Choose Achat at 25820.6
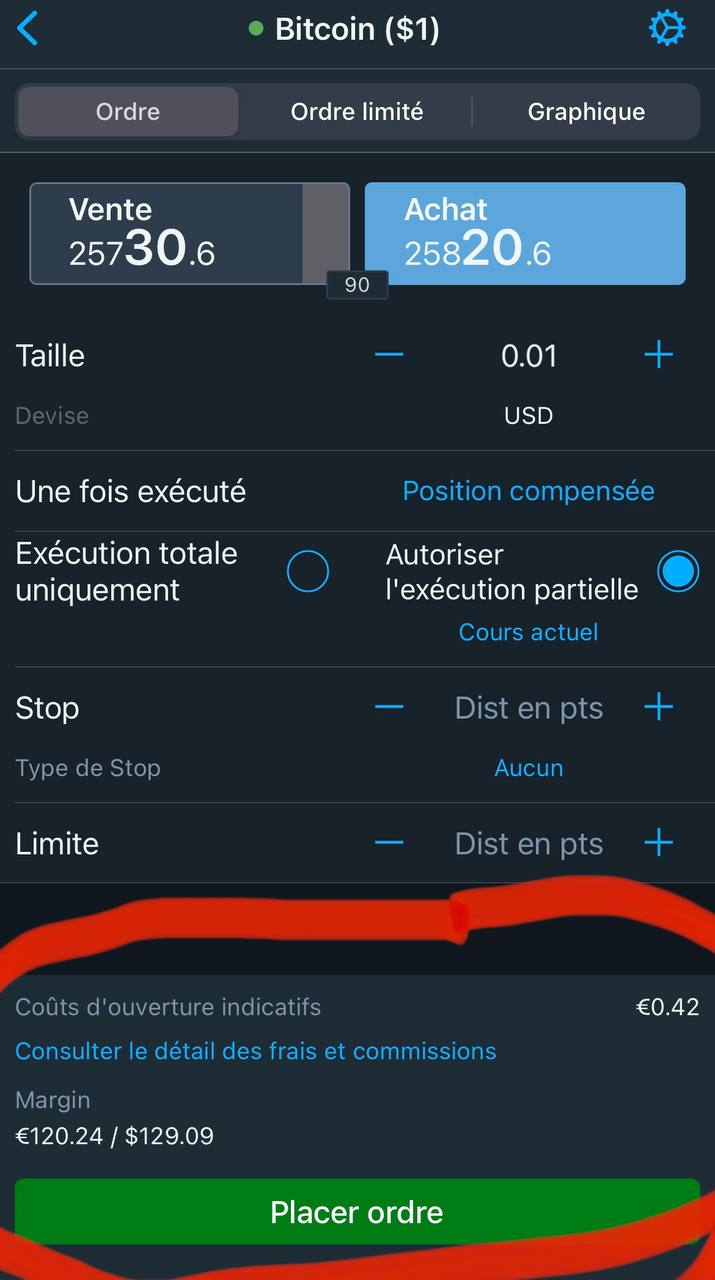This screenshot has height=1280, width=715. [524, 234]
